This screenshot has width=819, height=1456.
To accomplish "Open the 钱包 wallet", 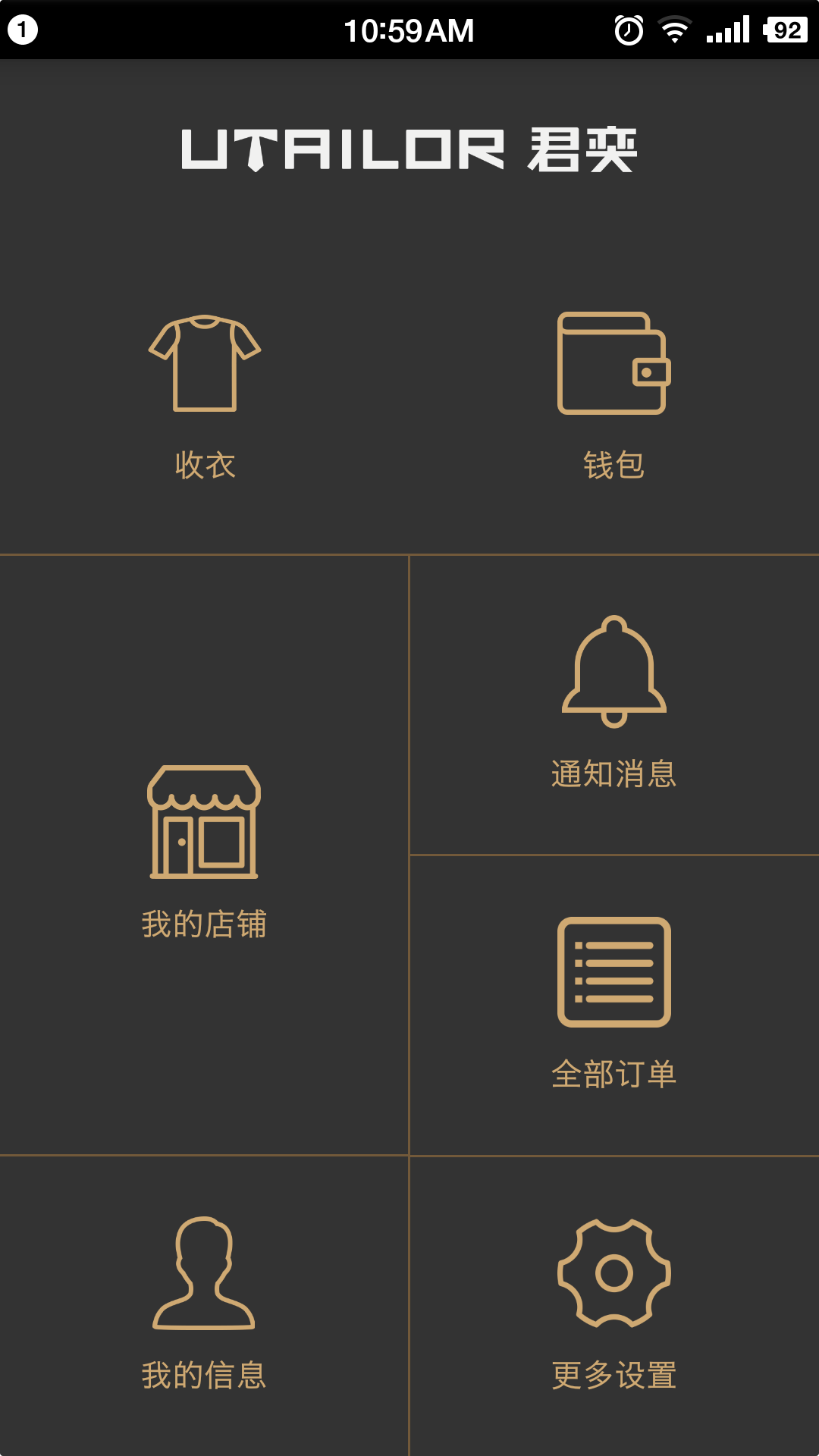I will pyautogui.click(x=613, y=394).
